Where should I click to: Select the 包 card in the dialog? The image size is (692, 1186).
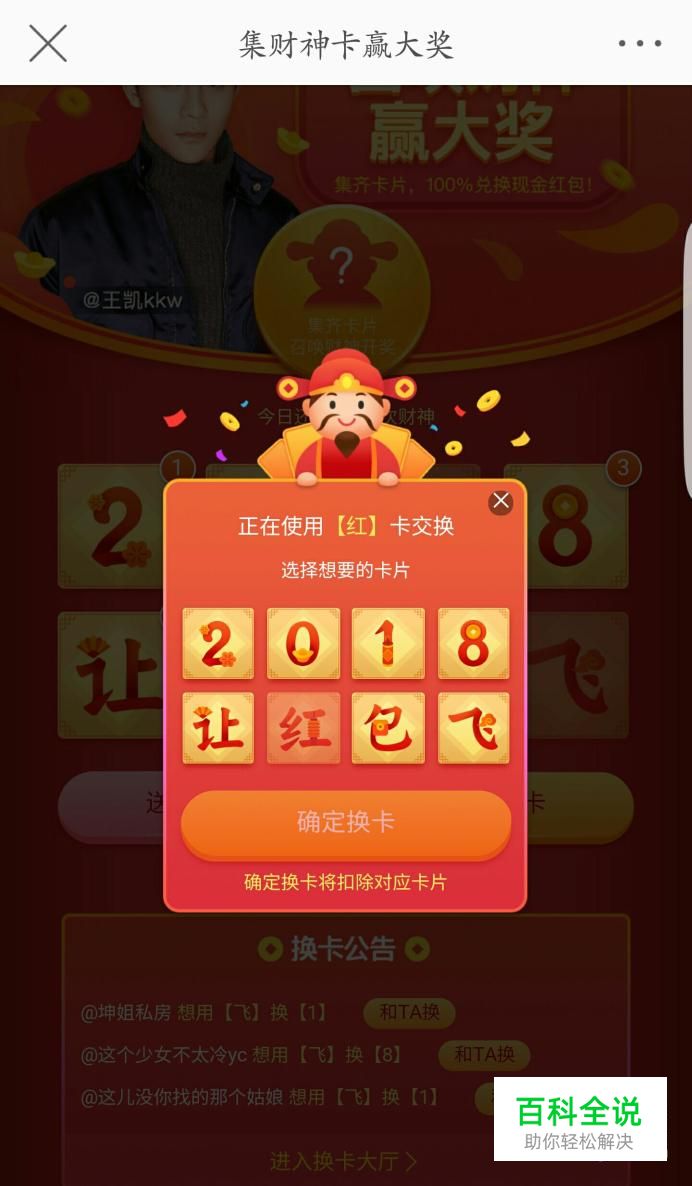(x=388, y=728)
